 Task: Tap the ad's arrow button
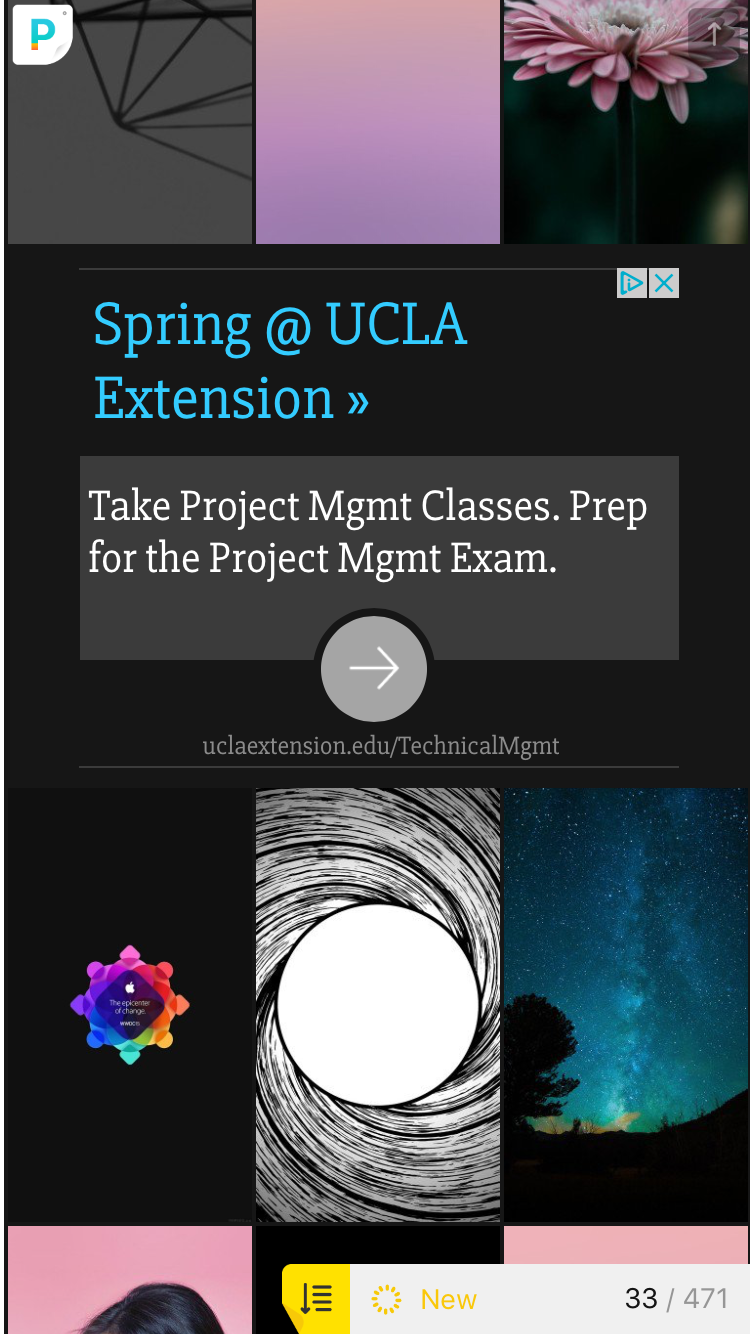[374, 668]
